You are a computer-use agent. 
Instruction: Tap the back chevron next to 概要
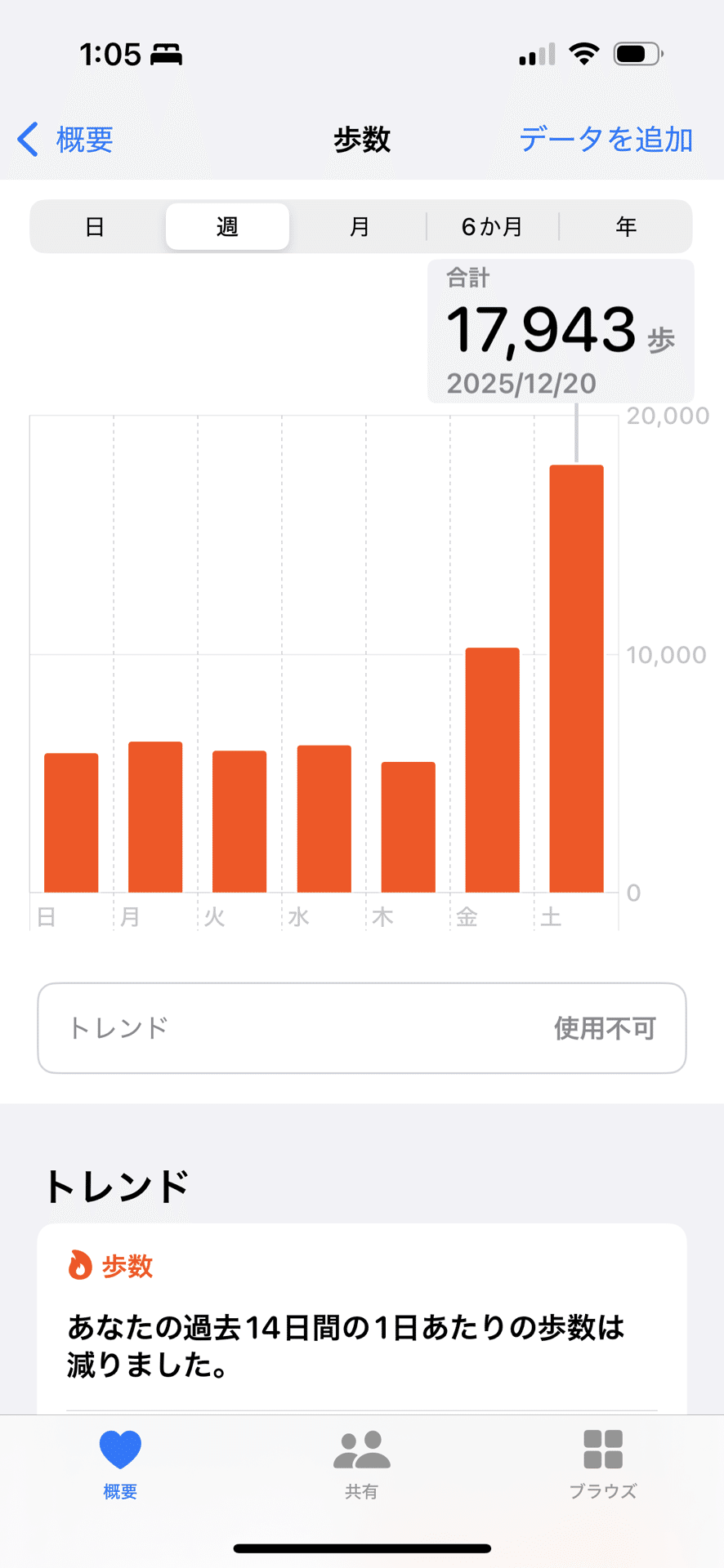tap(27, 140)
